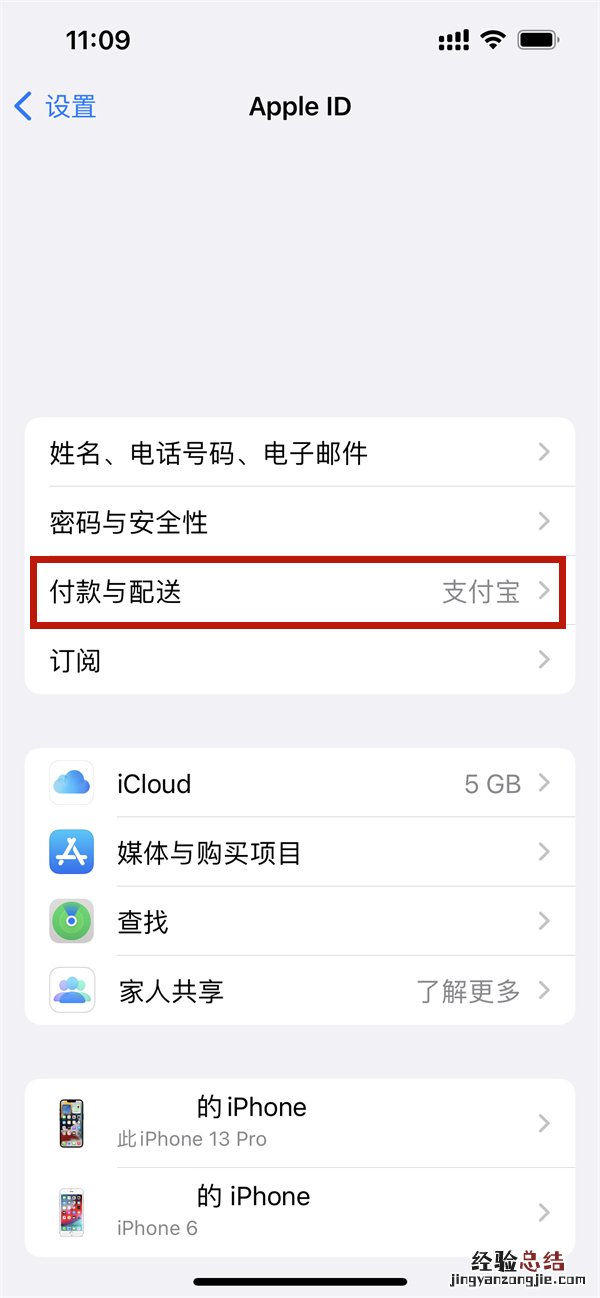Open the 订阅 row
This screenshot has width=600, height=1298.
299,660
